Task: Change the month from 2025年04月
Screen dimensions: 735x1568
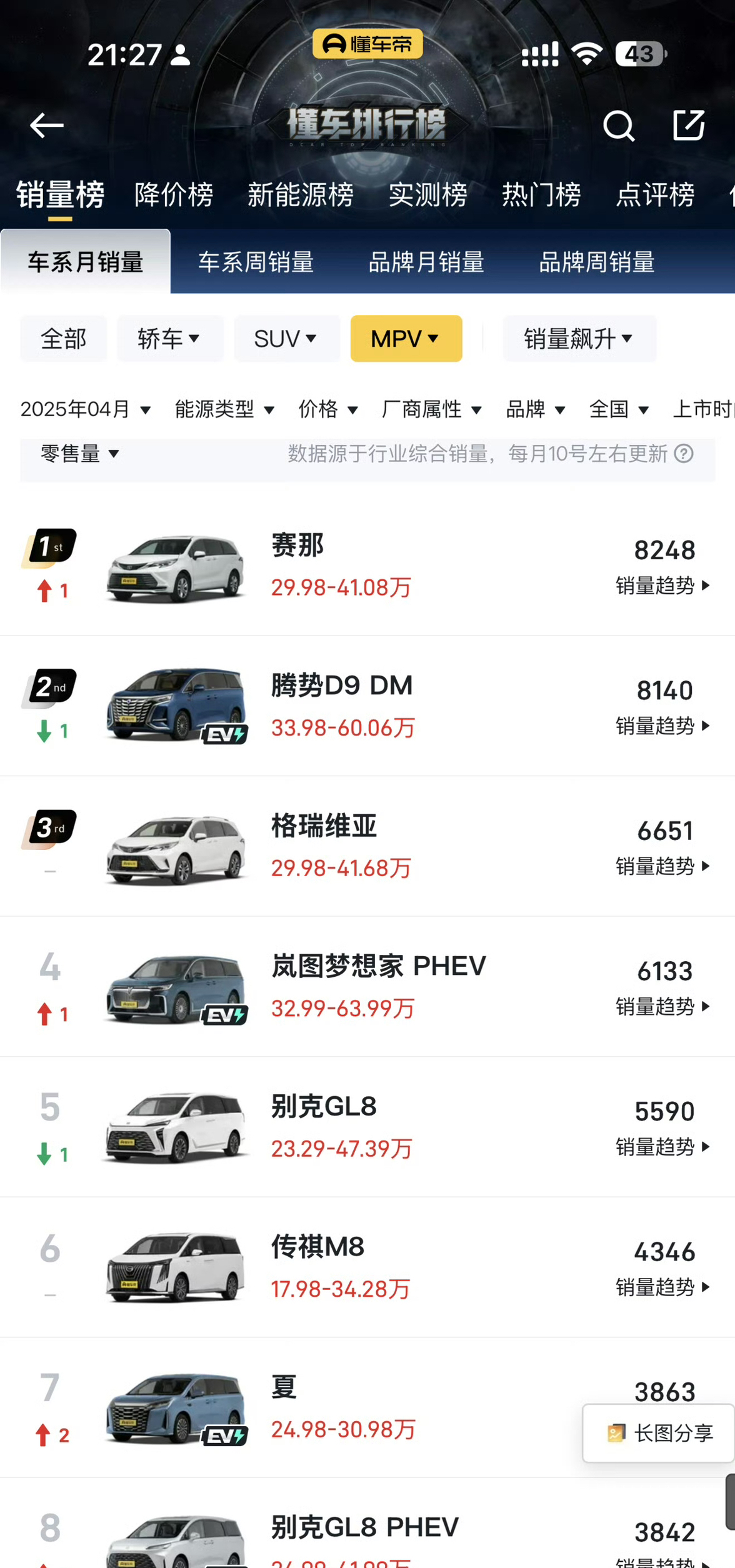Action: pos(86,409)
